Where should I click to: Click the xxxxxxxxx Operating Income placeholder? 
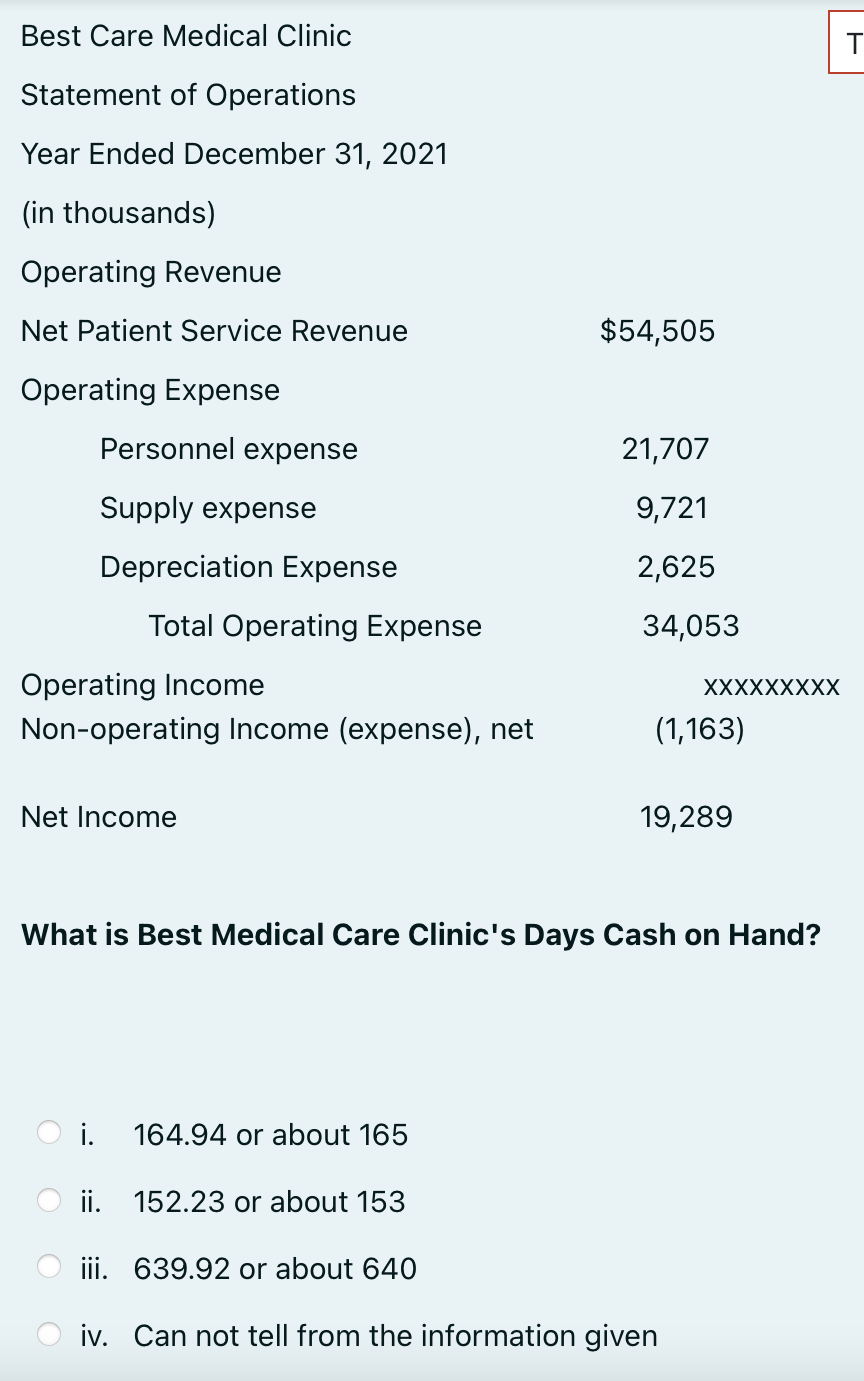[x=768, y=686]
